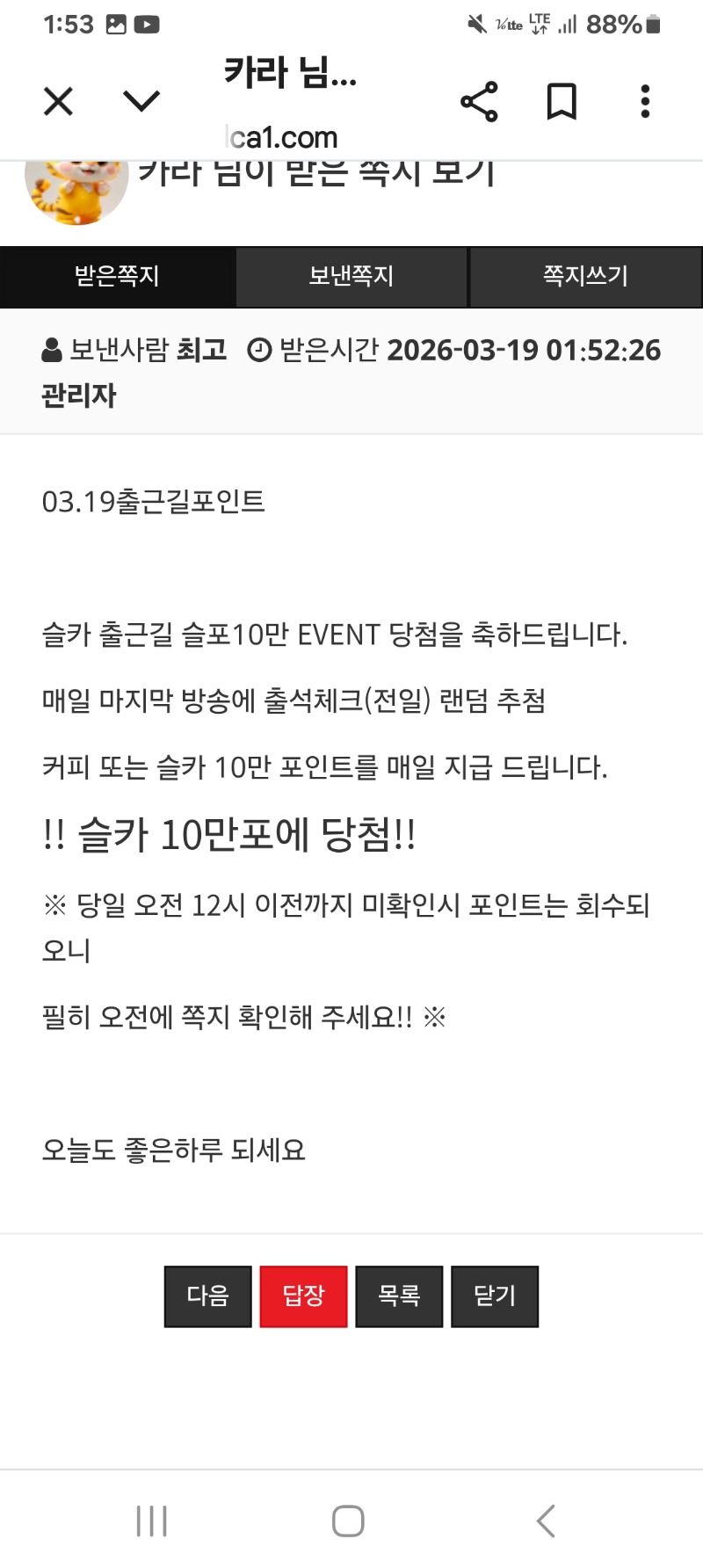Close the message with 닫기
The height and width of the screenshot is (1568, 703).
[x=495, y=1296]
